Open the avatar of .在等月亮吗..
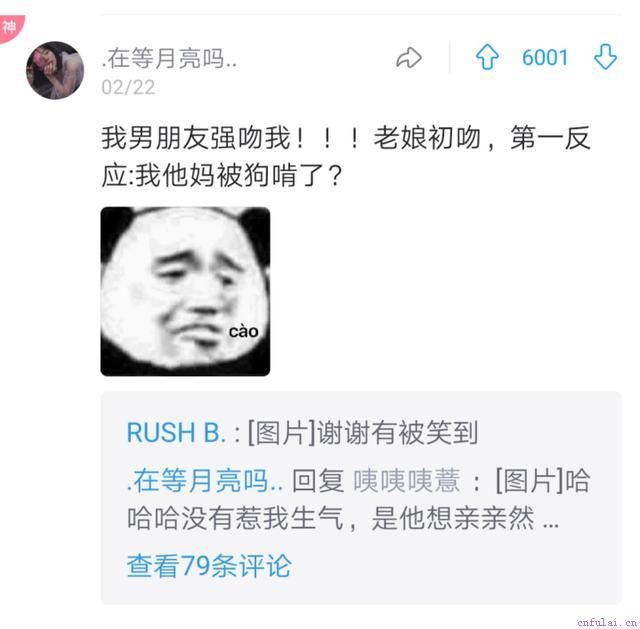 55,70
